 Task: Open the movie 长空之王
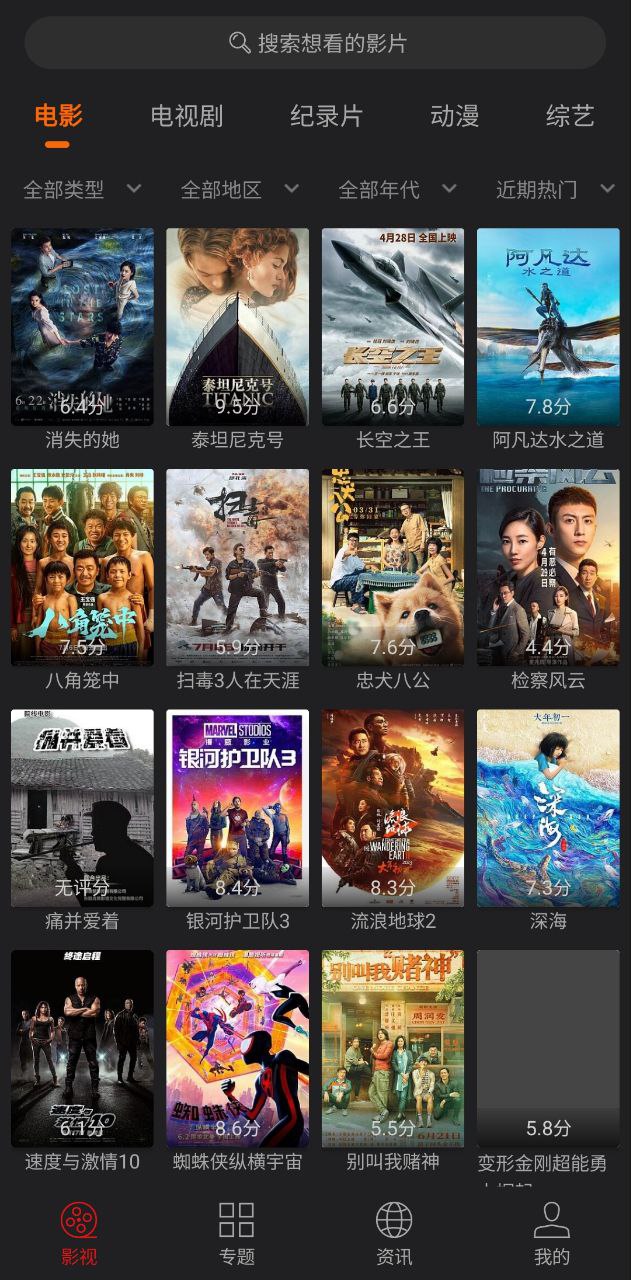pyautogui.click(x=393, y=327)
